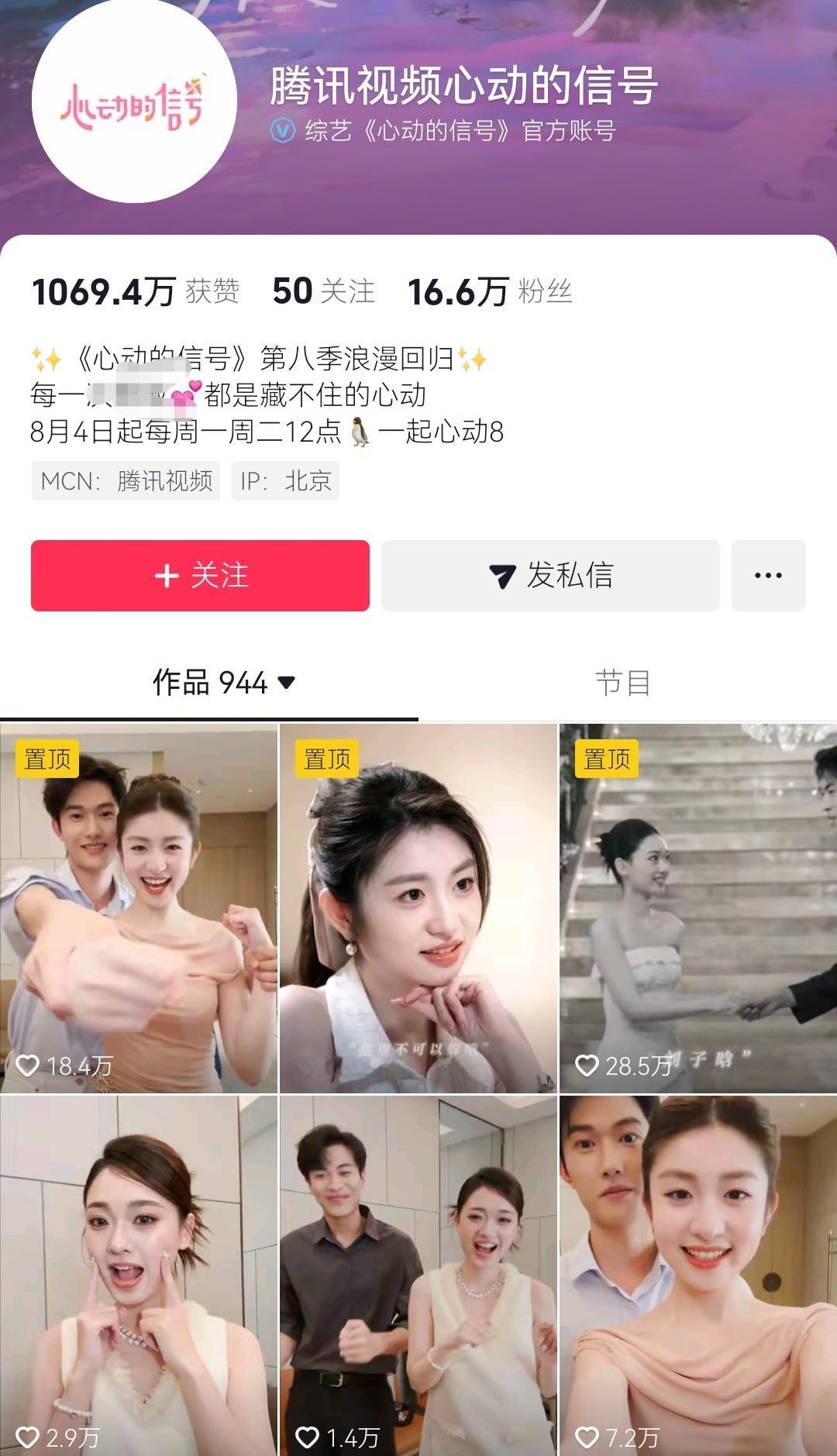837x1456 pixels.
Task: Open the pinned video of woman resting chin
Action: tap(418, 907)
